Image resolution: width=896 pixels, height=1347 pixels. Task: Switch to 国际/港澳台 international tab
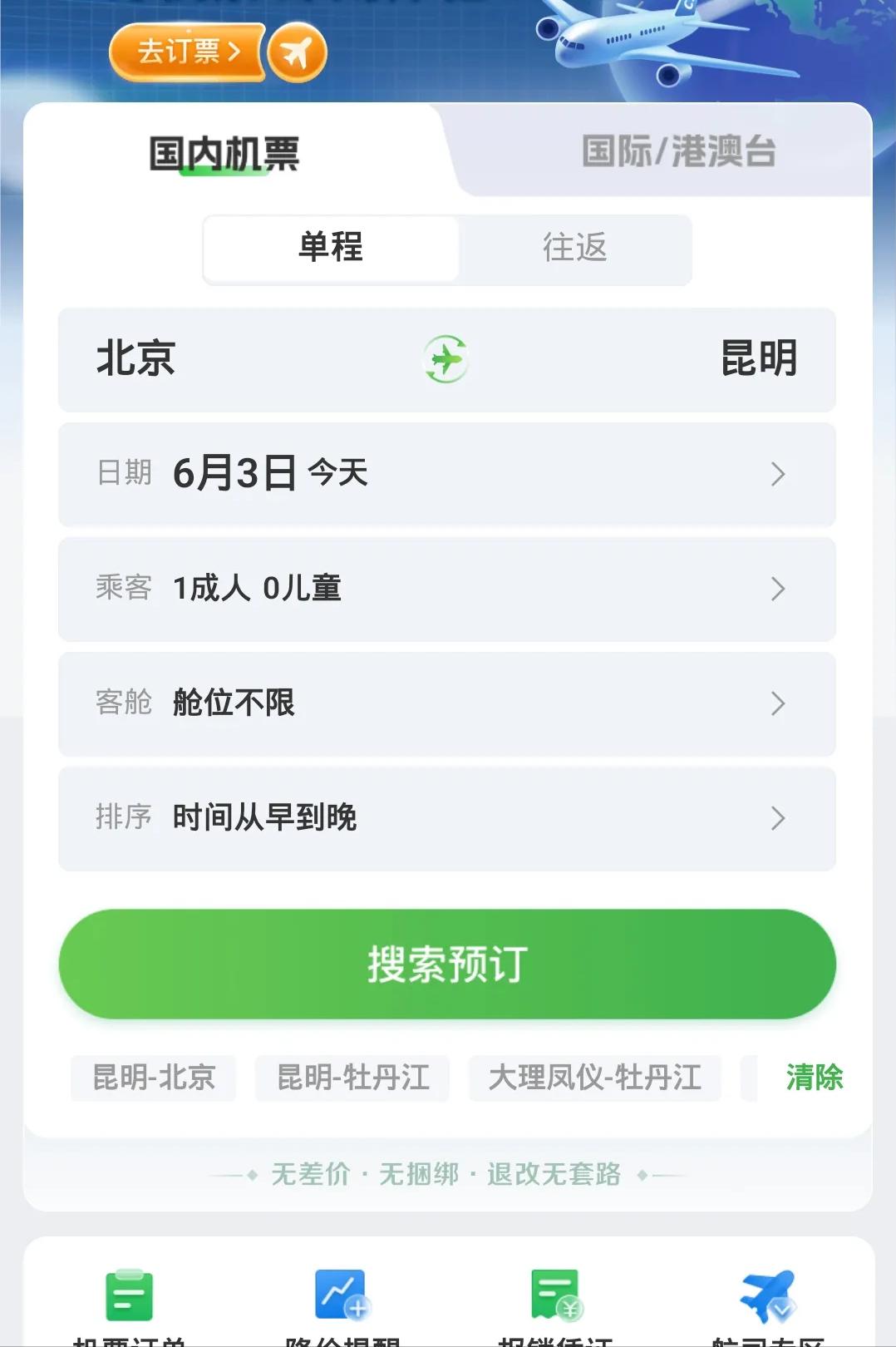678,152
